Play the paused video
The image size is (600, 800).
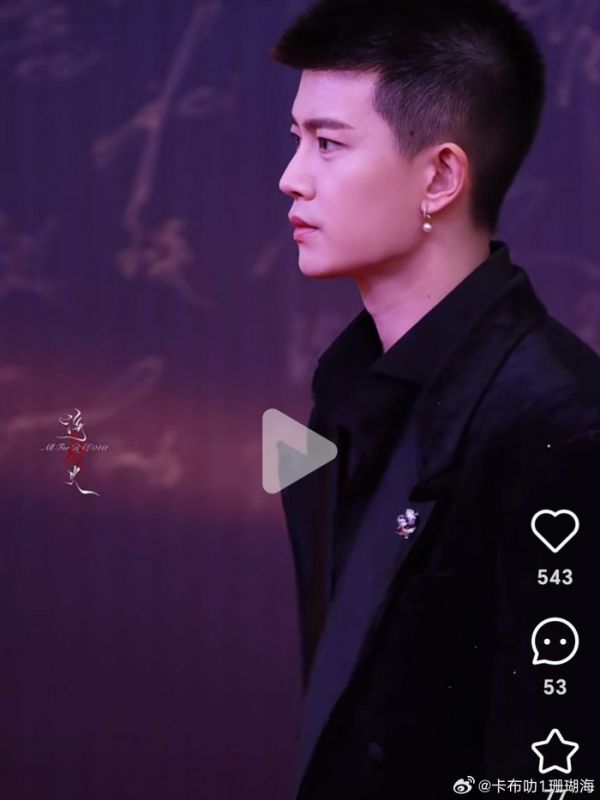[299, 451]
